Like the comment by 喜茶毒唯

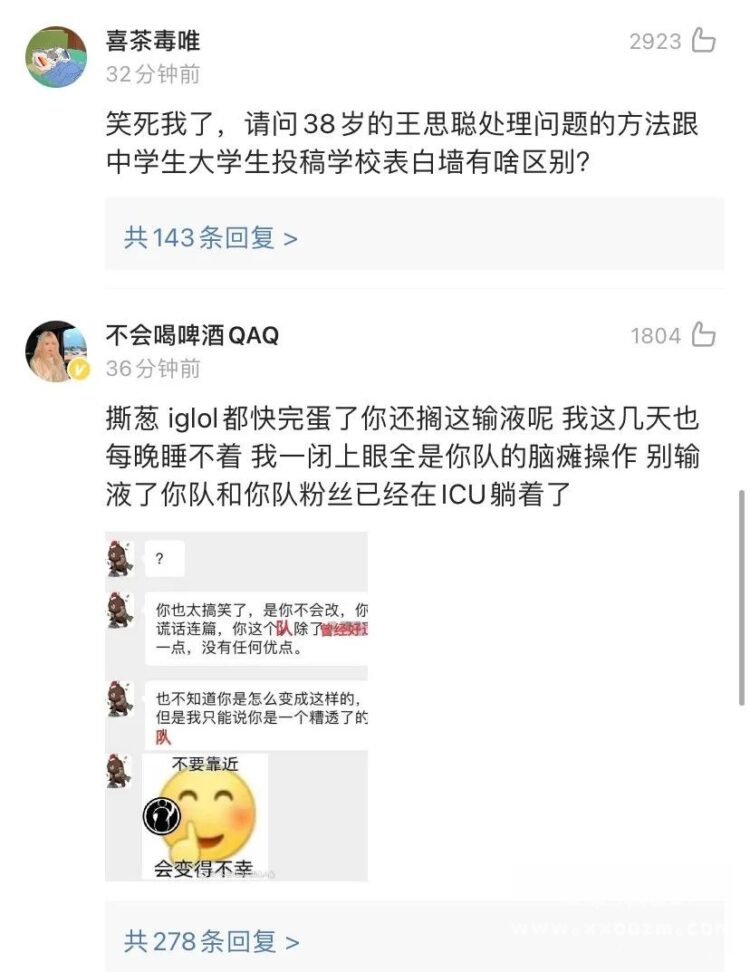[x=704, y=41]
